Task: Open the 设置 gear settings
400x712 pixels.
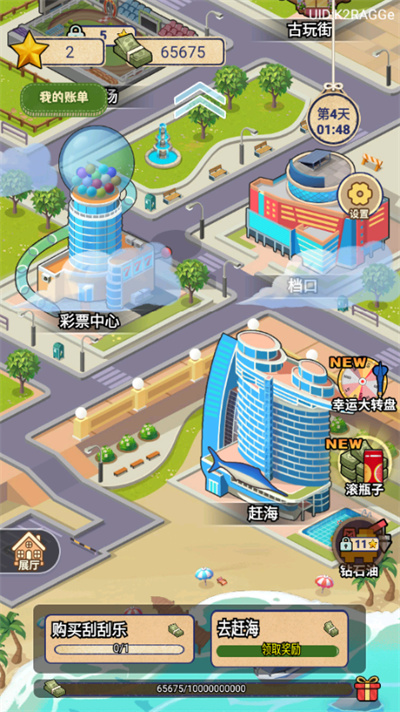Action: (359, 196)
